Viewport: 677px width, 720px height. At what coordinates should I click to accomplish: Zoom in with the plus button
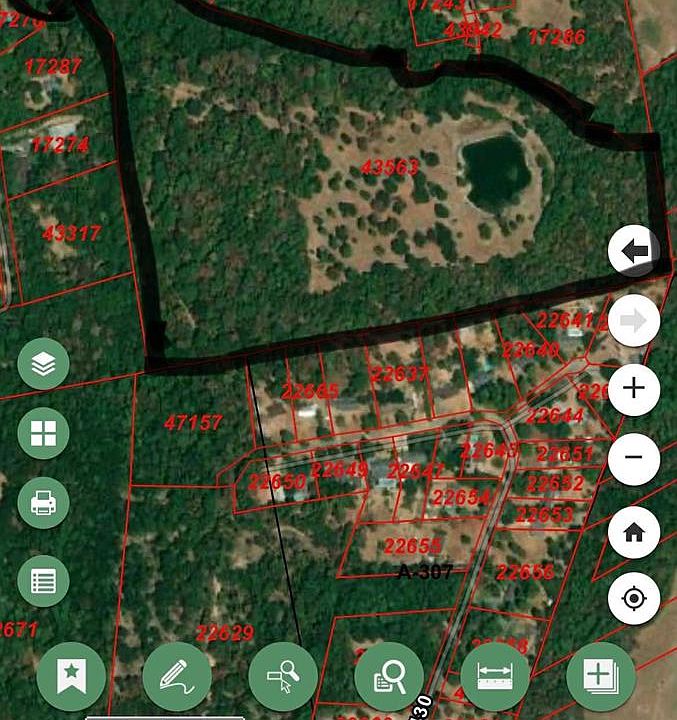tap(634, 389)
